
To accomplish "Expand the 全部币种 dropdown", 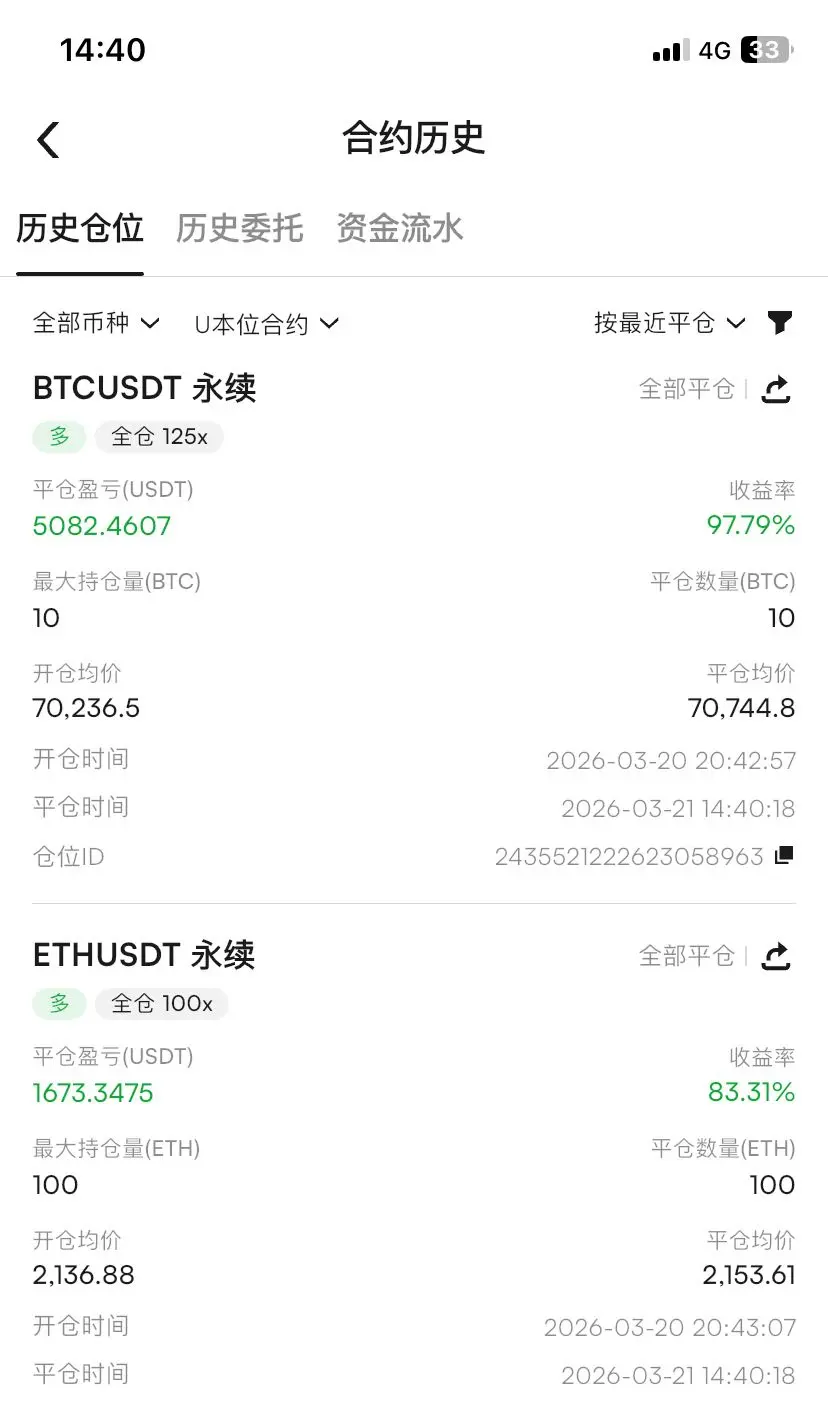I will (96, 323).
